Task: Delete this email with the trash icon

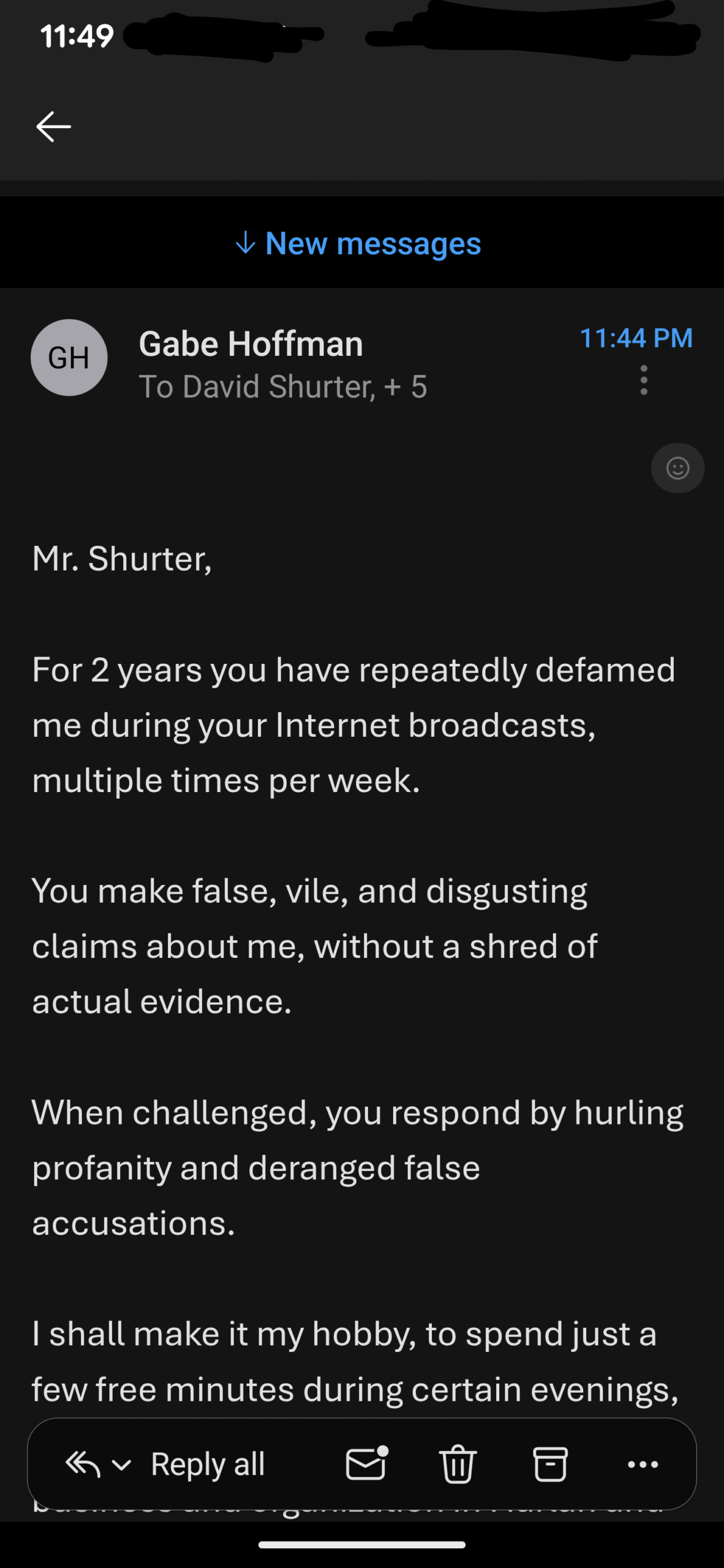Action: click(x=458, y=1464)
